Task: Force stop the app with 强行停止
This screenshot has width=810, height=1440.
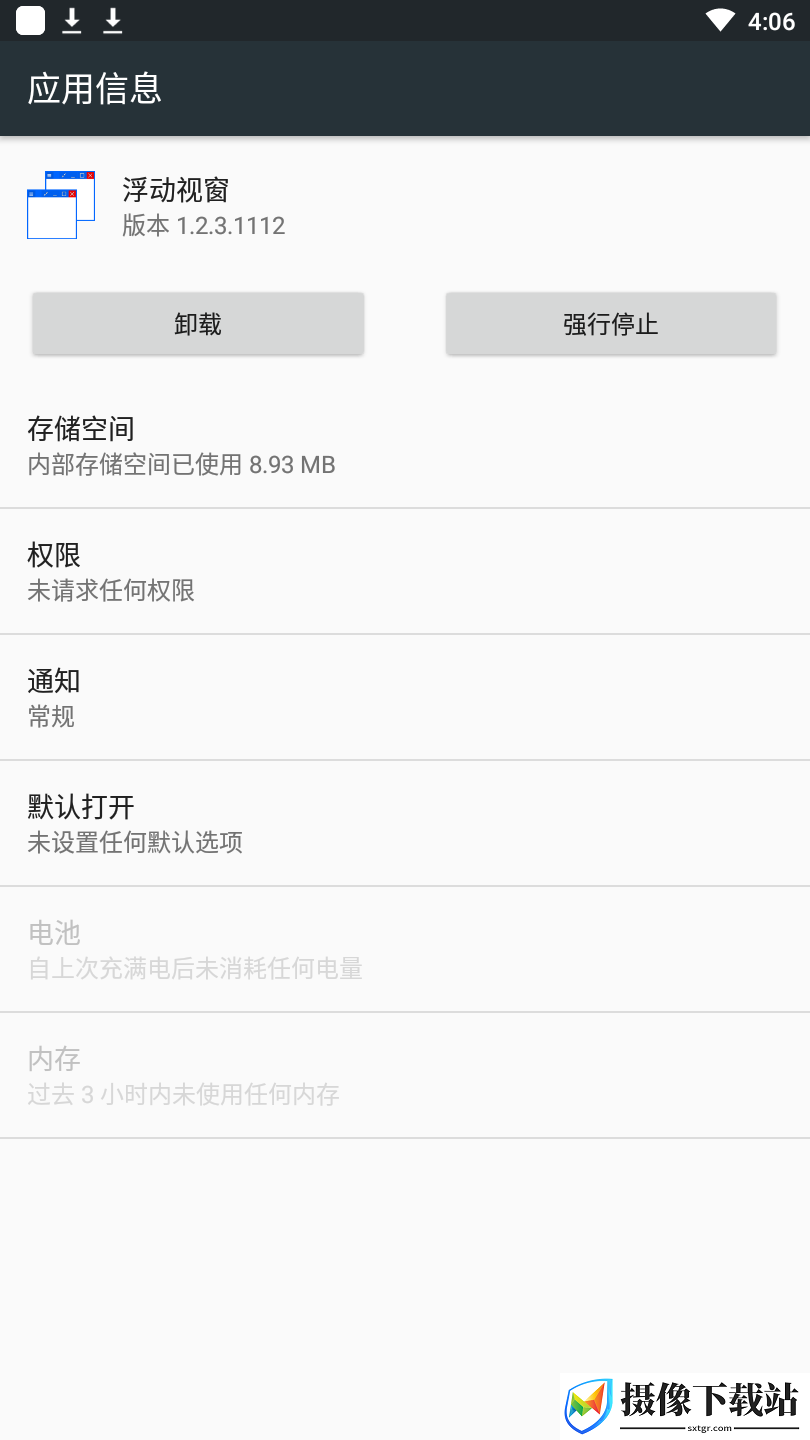Action: (611, 324)
